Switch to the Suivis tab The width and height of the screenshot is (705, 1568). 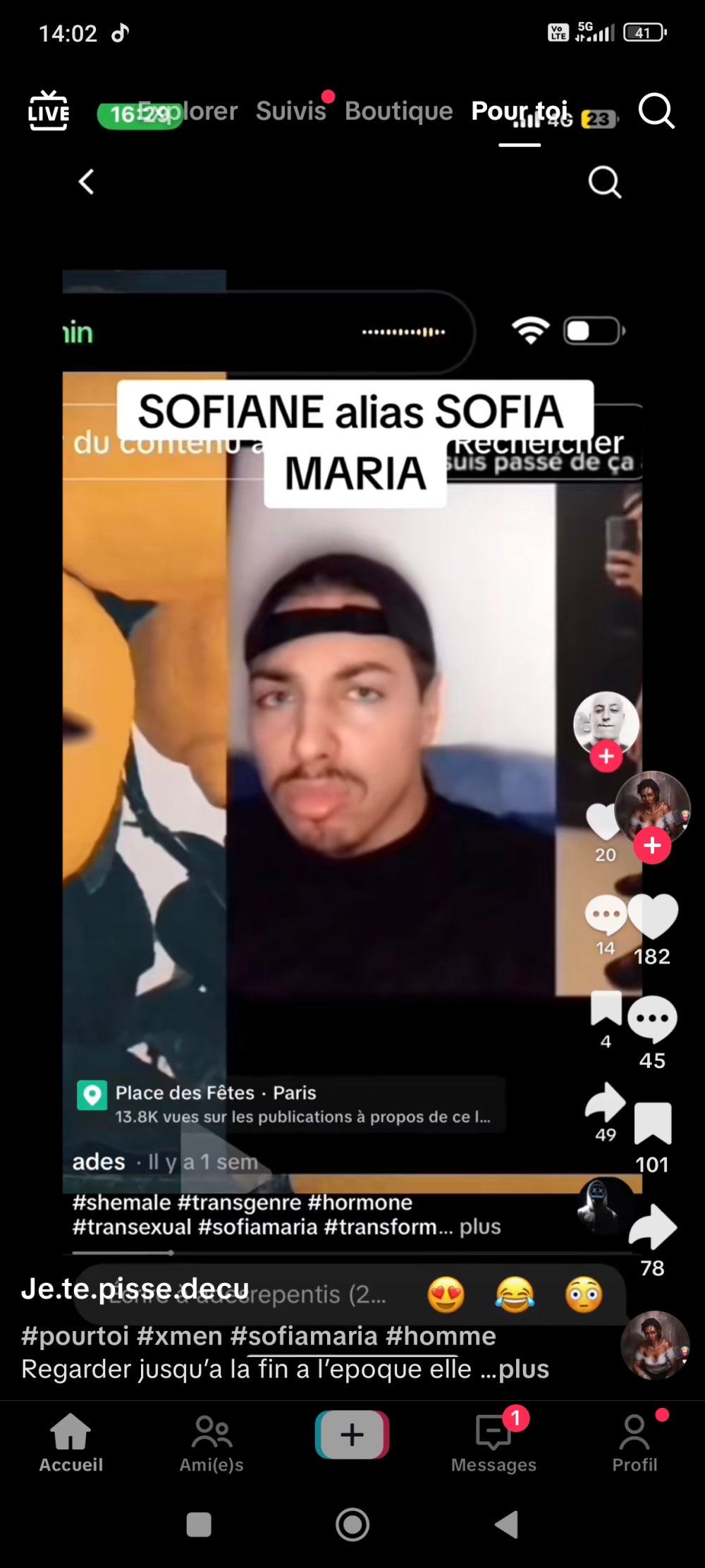[290, 111]
